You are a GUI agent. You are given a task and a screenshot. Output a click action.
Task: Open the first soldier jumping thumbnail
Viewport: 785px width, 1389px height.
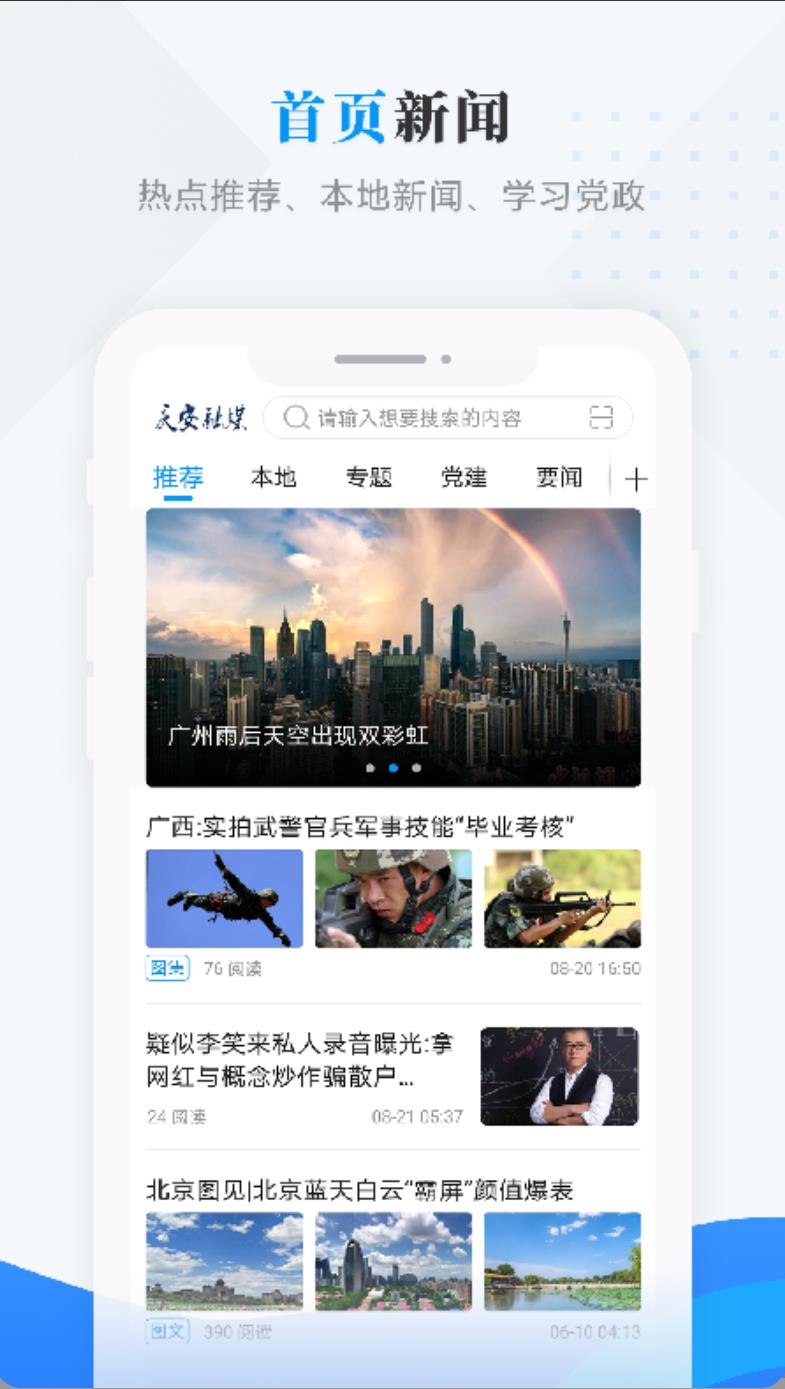223,898
